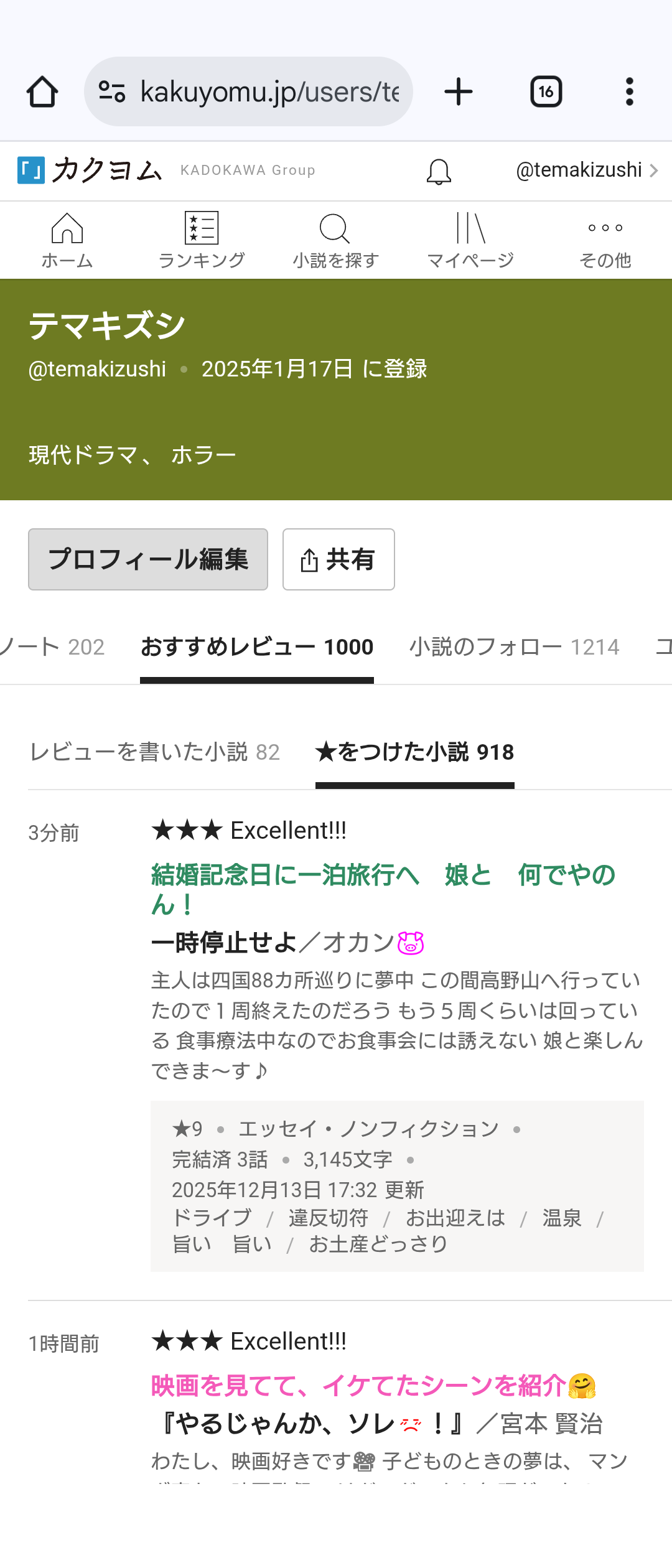
Task: Open a new browser tab
Action: (x=459, y=92)
